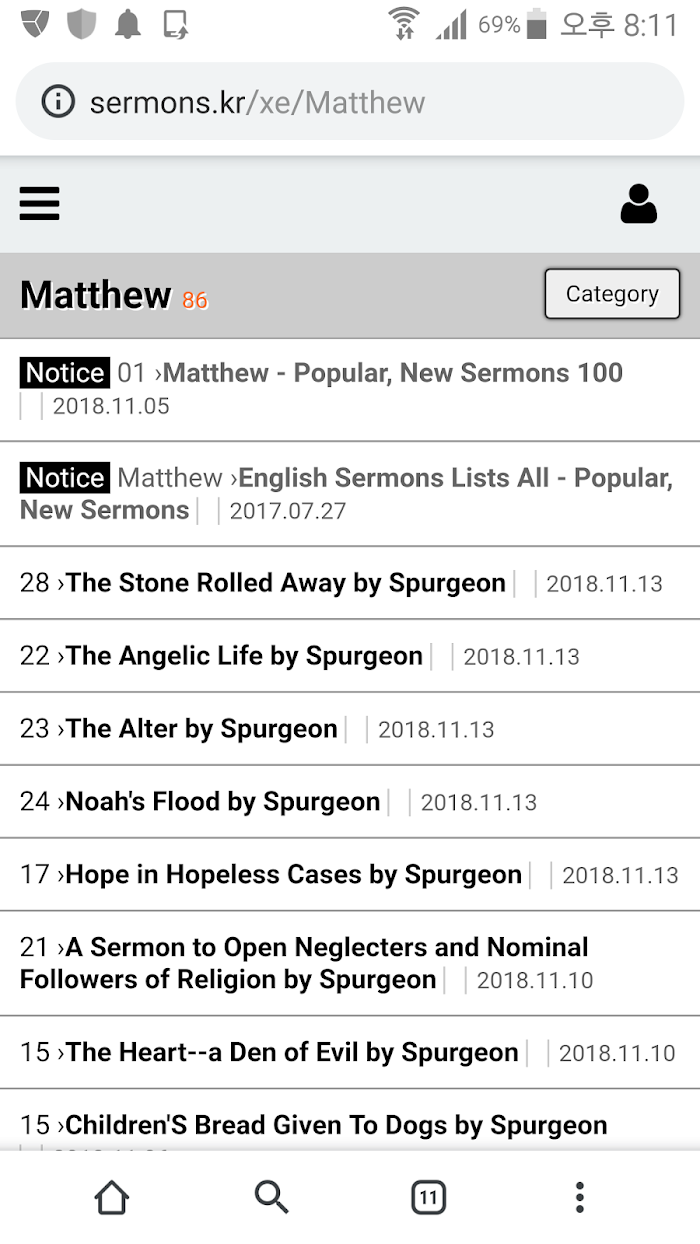Tap the Category button
This screenshot has height=1244, width=700.
click(612, 294)
